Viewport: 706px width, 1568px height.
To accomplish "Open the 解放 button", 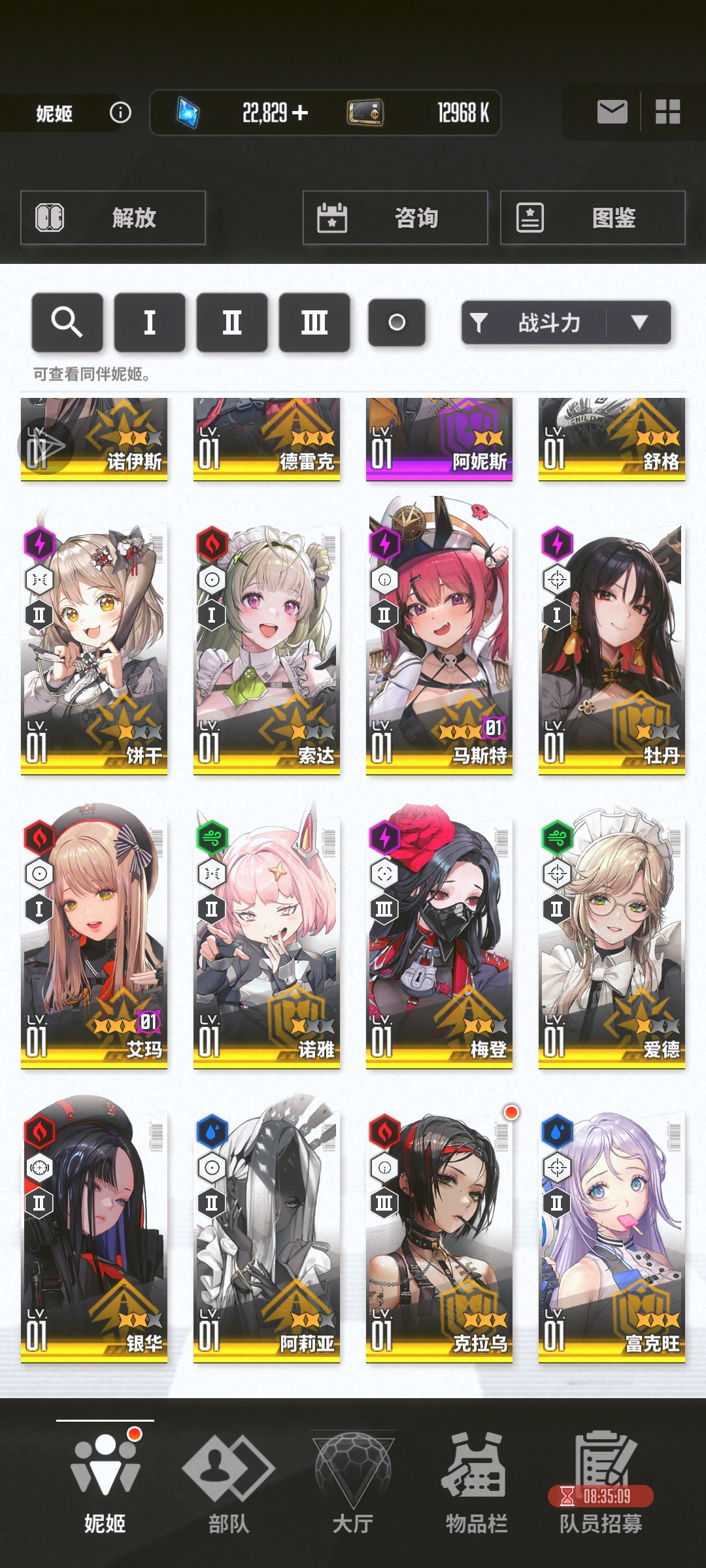I will pyautogui.click(x=113, y=218).
